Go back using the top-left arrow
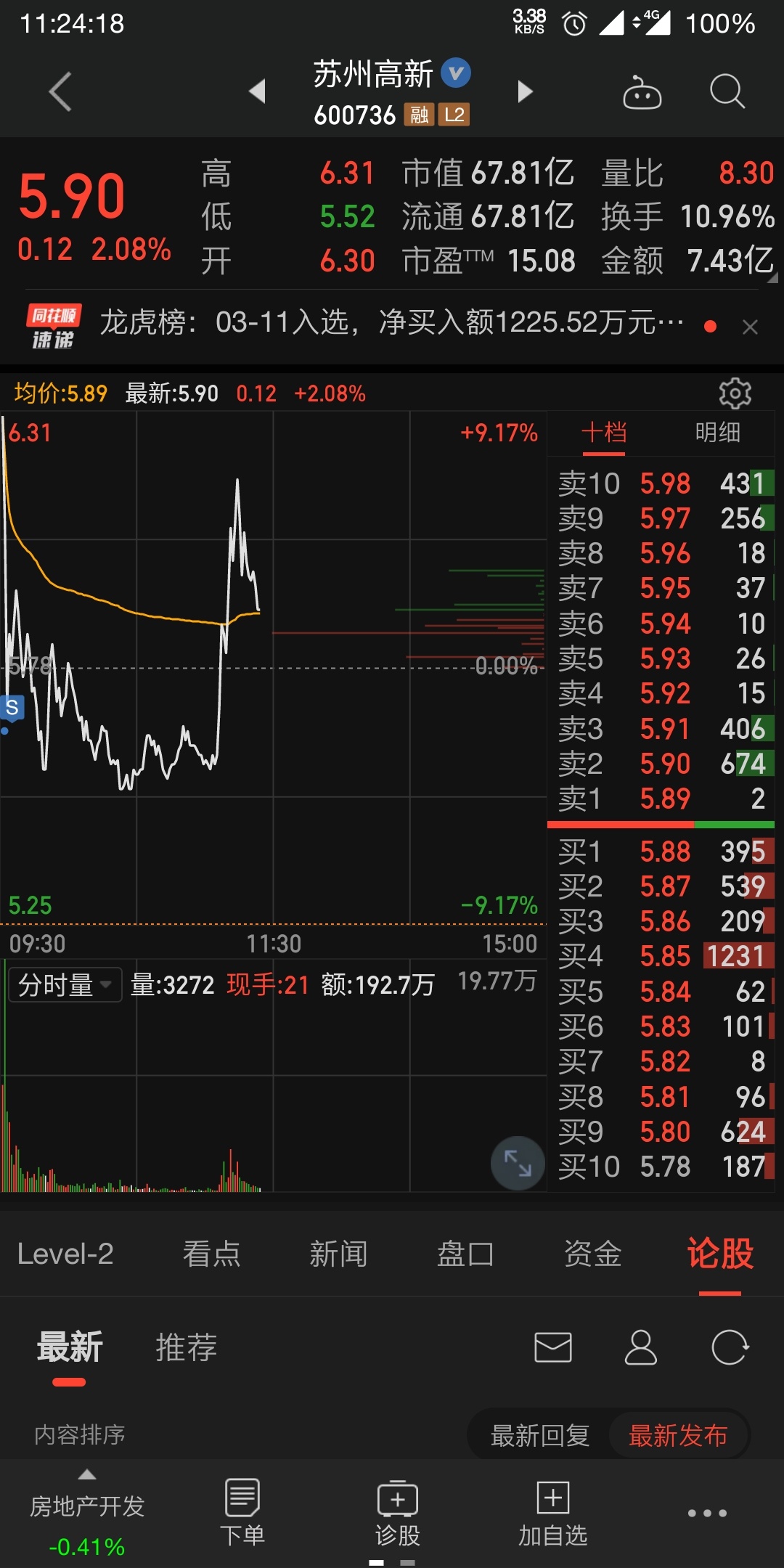Viewport: 784px width, 1568px height. tap(60, 91)
